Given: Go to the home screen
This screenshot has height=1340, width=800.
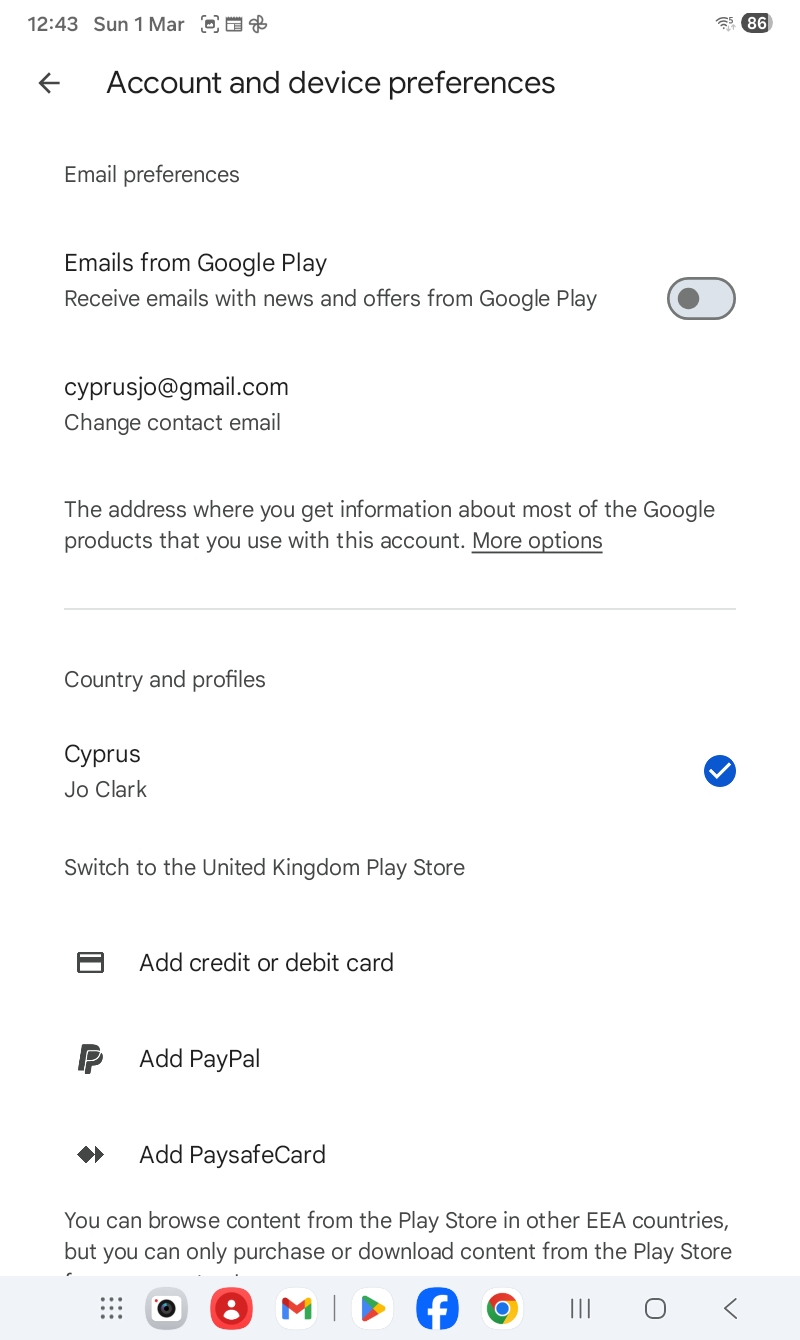Looking at the screenshot, I should point(655,1308).
